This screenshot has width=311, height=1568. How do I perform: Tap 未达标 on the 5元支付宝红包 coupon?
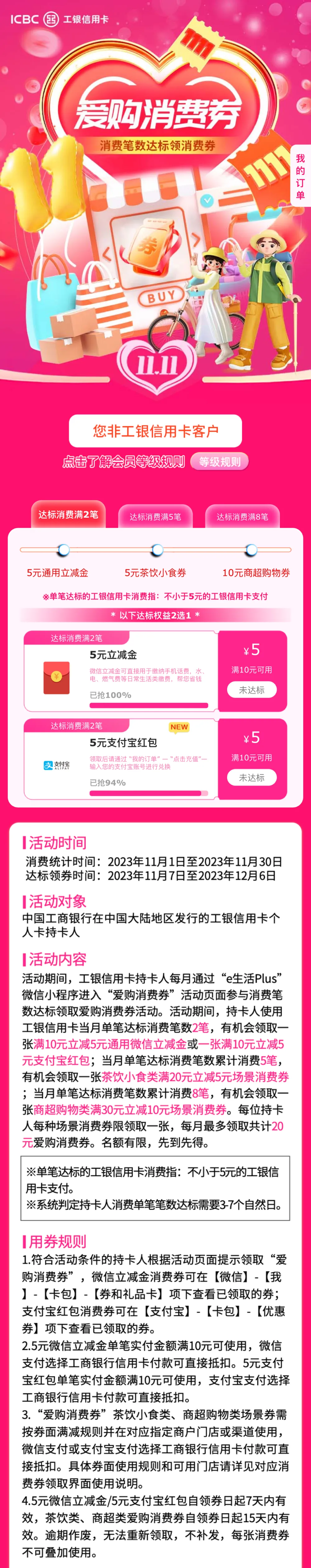click(252, 777)
